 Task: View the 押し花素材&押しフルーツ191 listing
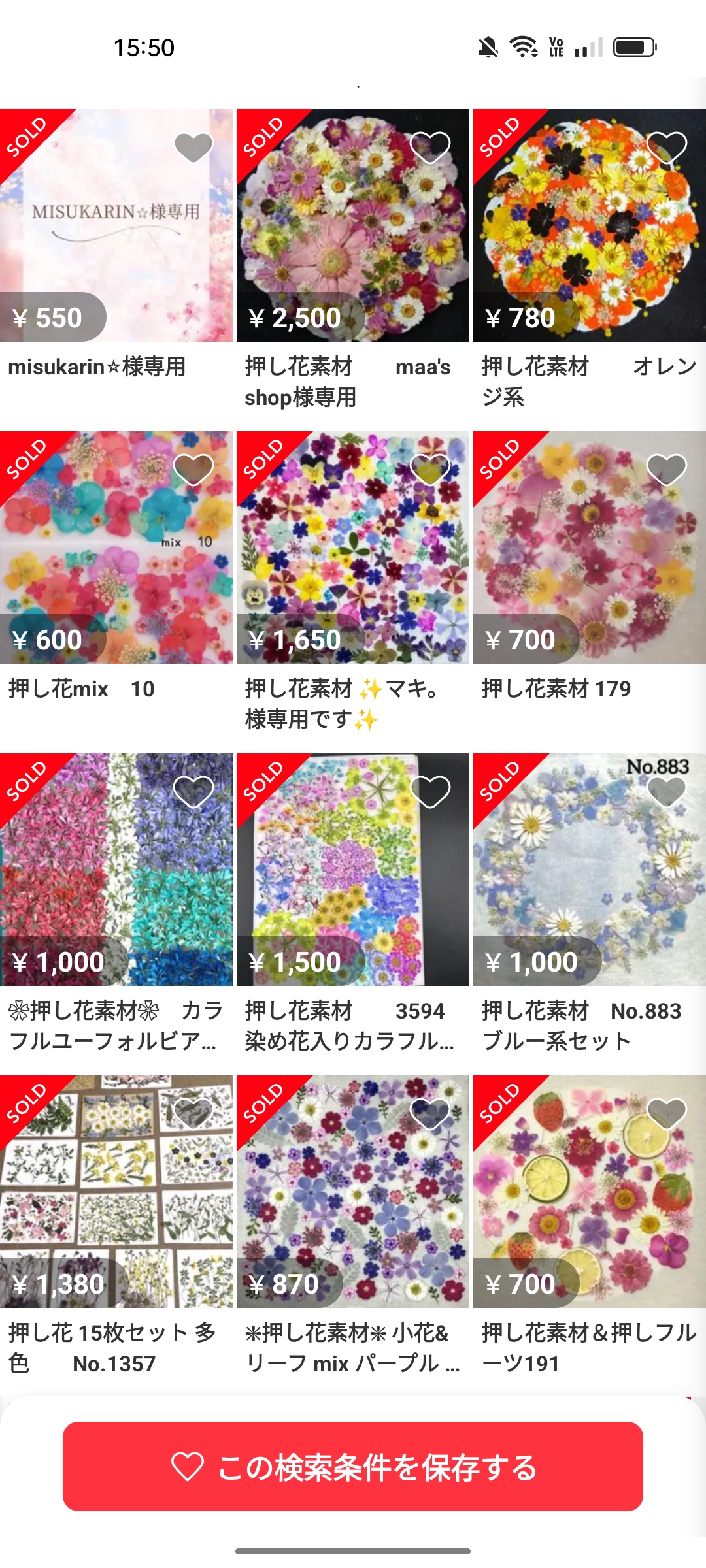coord(588,1192)
